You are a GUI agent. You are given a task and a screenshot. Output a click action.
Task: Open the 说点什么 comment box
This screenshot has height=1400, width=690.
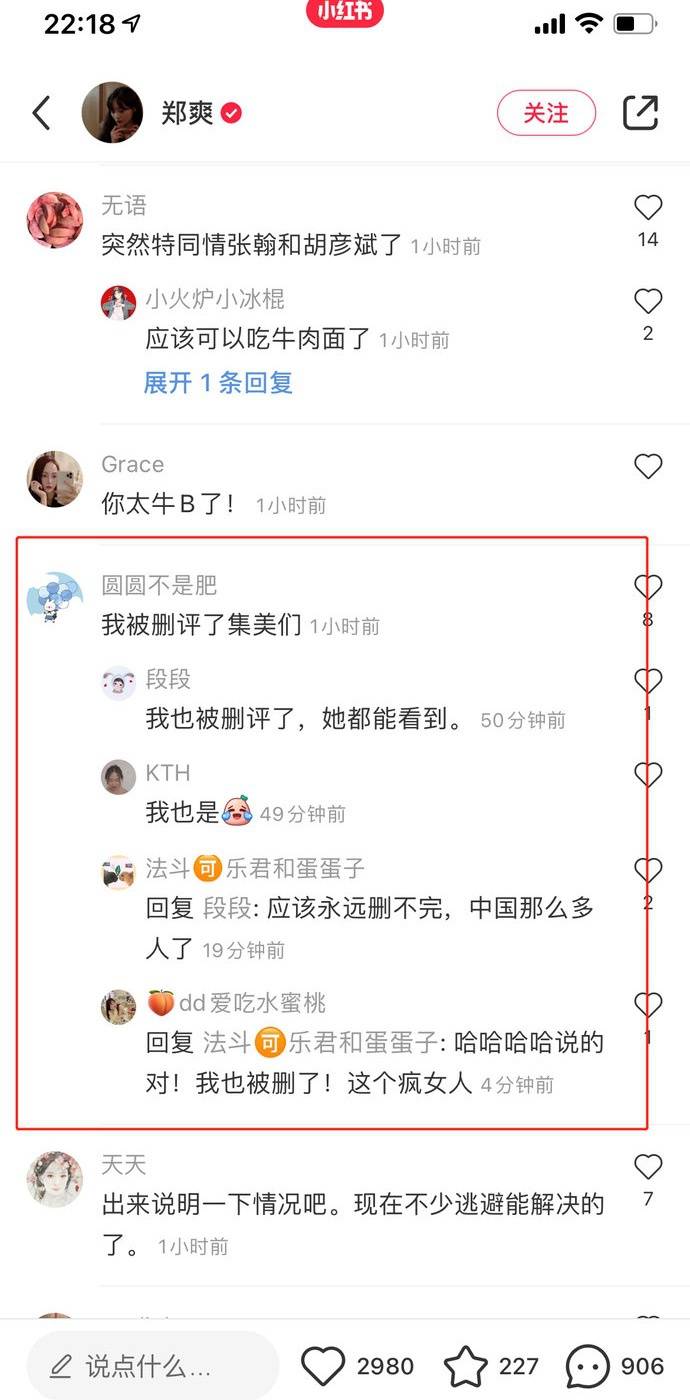point(150,1365)
